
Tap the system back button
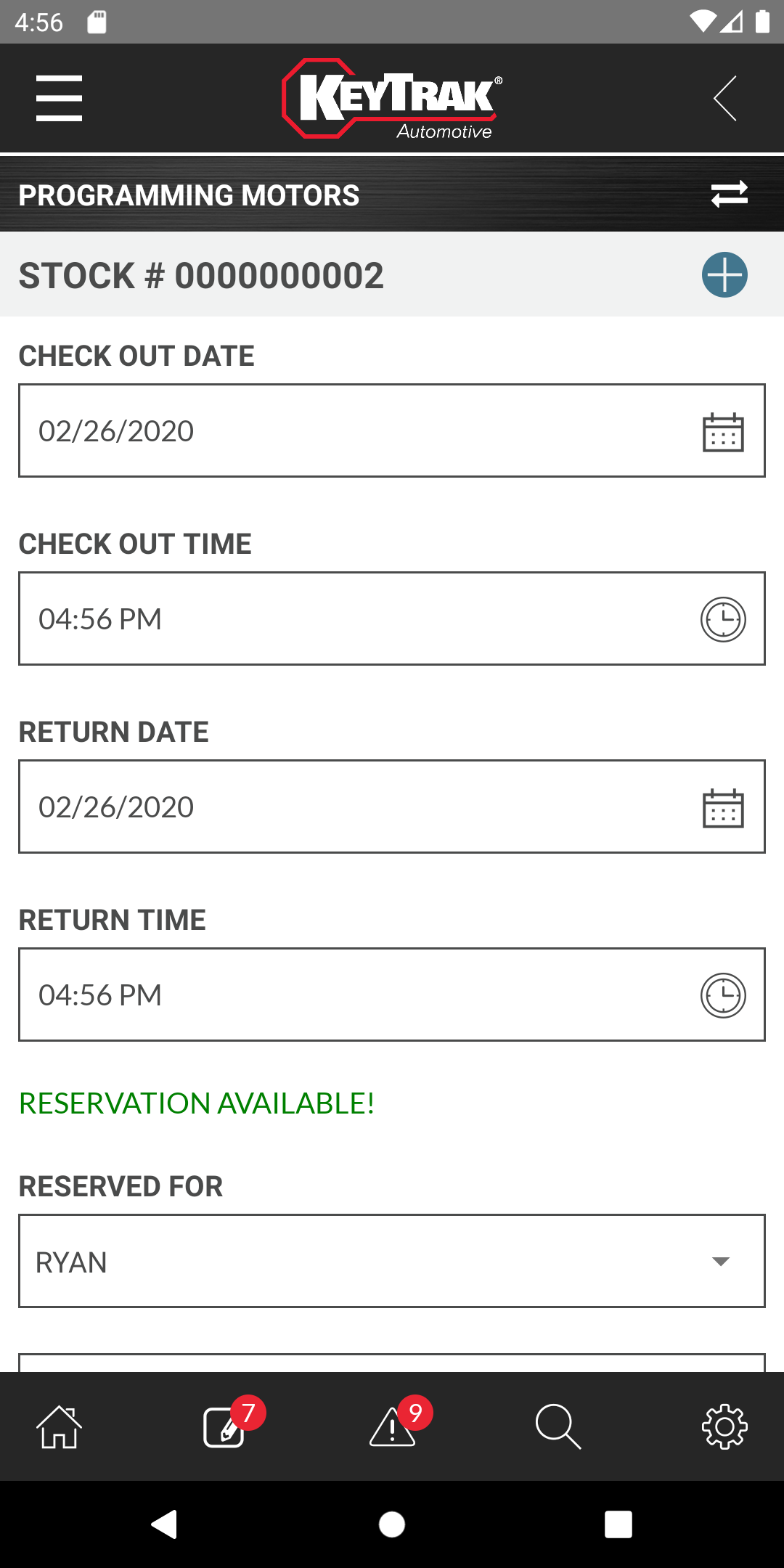pyautogui.click(x=165, y=1524)
